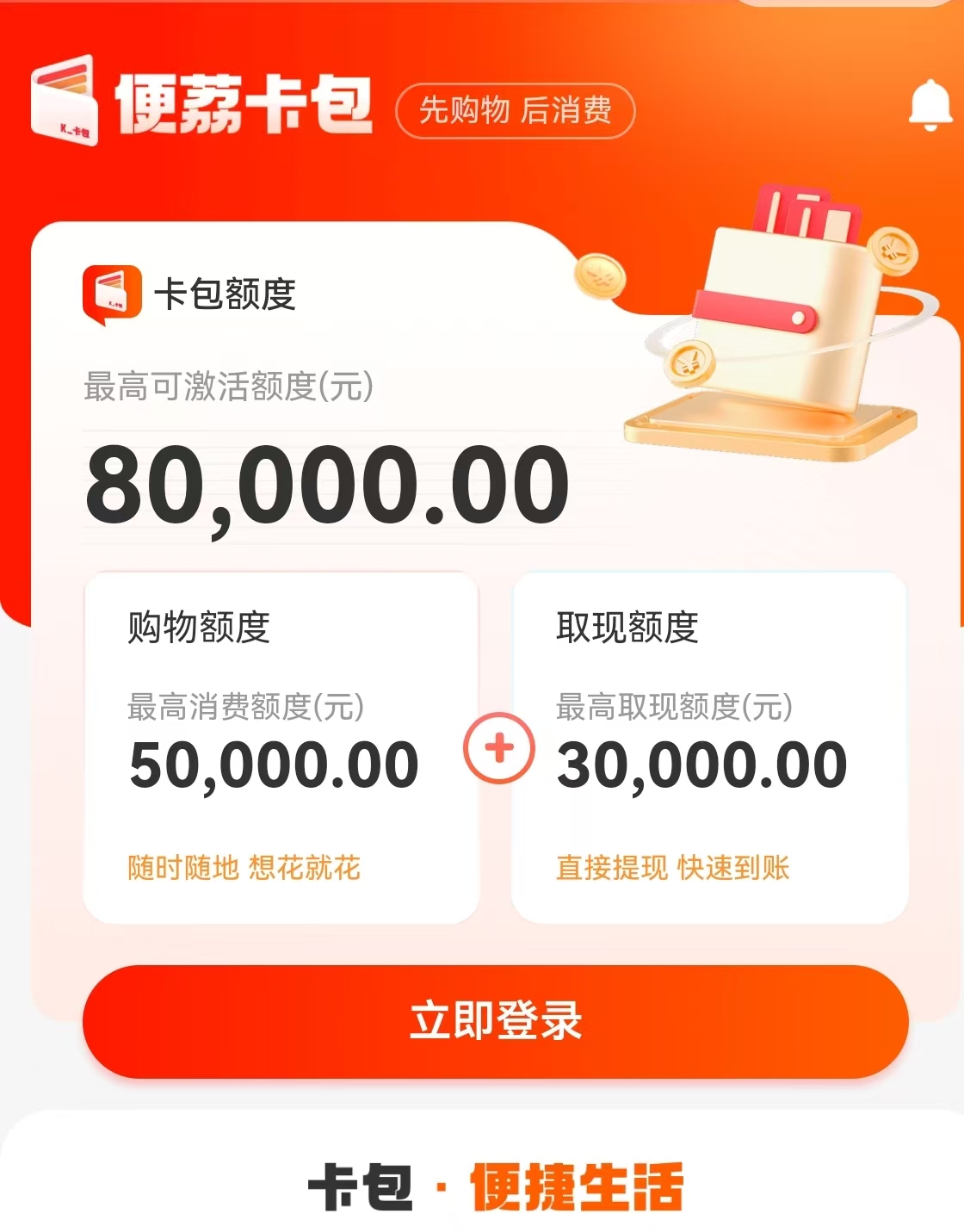Image resolution: width=964 pixels, height=1232 pixels.
Task: Open the 购物额度 shopping credit card
Action: point(281,747)
